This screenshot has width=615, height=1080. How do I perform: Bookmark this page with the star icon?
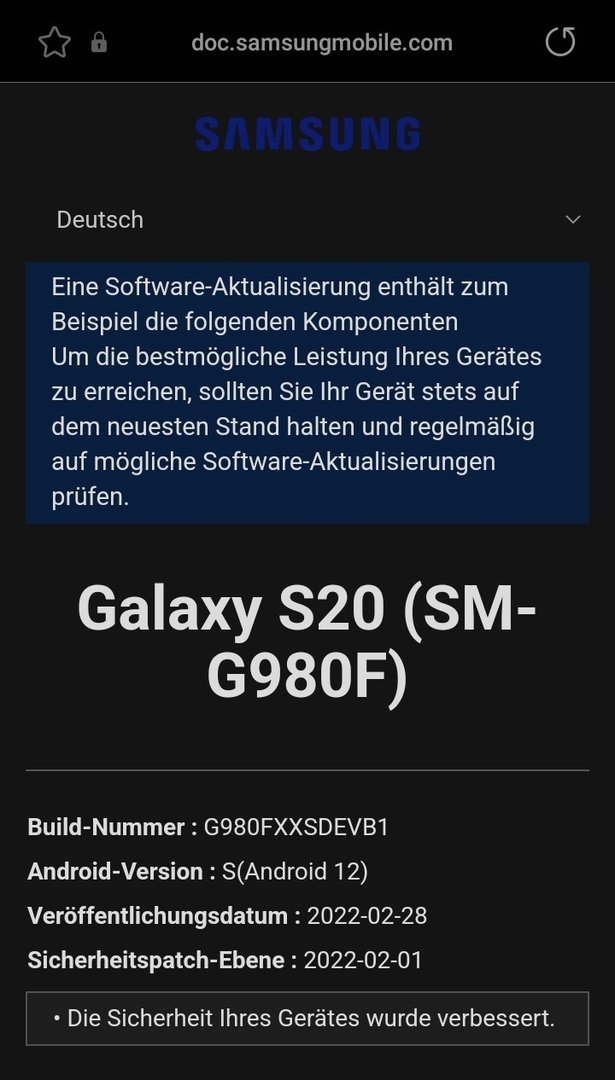click(54, 42)
